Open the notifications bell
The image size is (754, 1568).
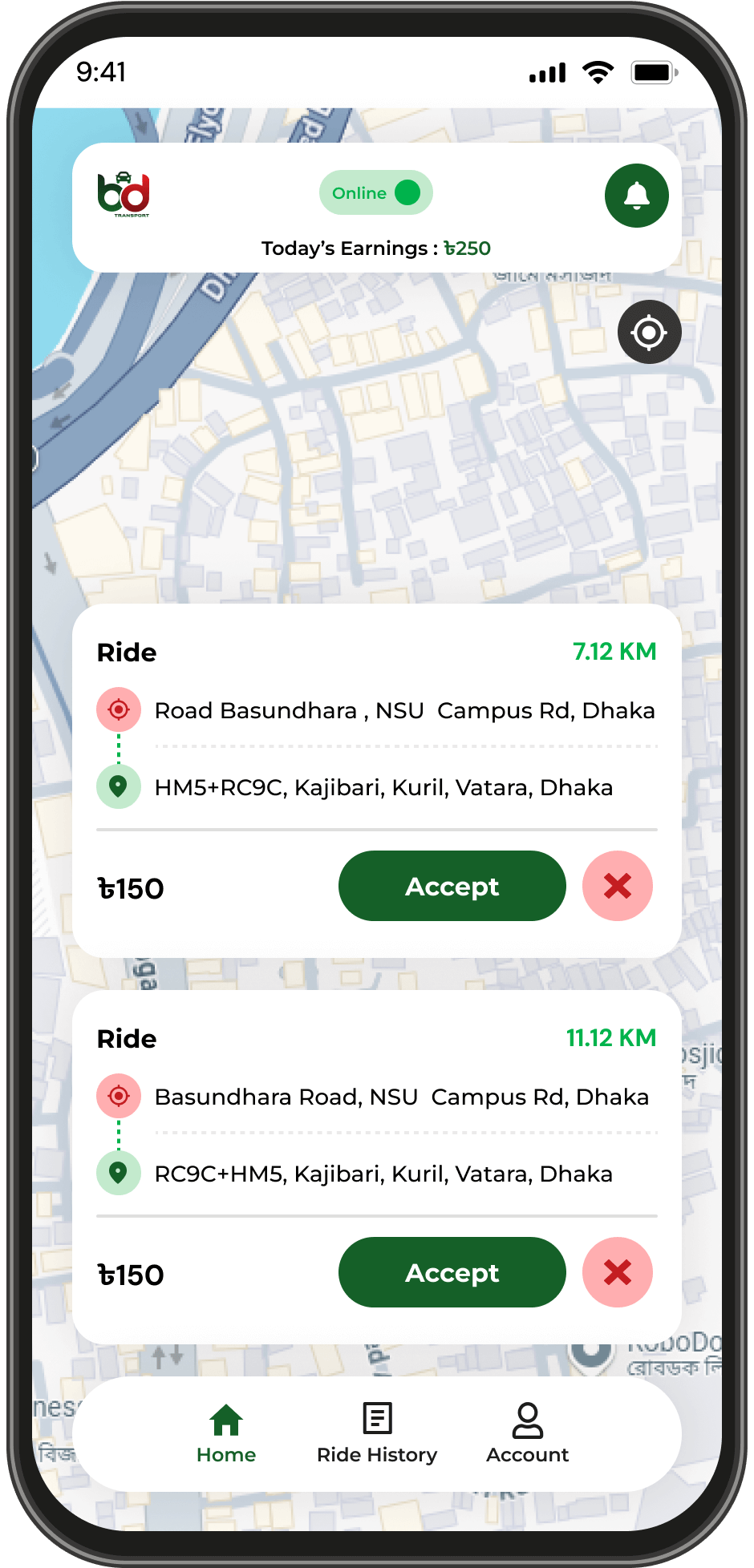(636, 196)
